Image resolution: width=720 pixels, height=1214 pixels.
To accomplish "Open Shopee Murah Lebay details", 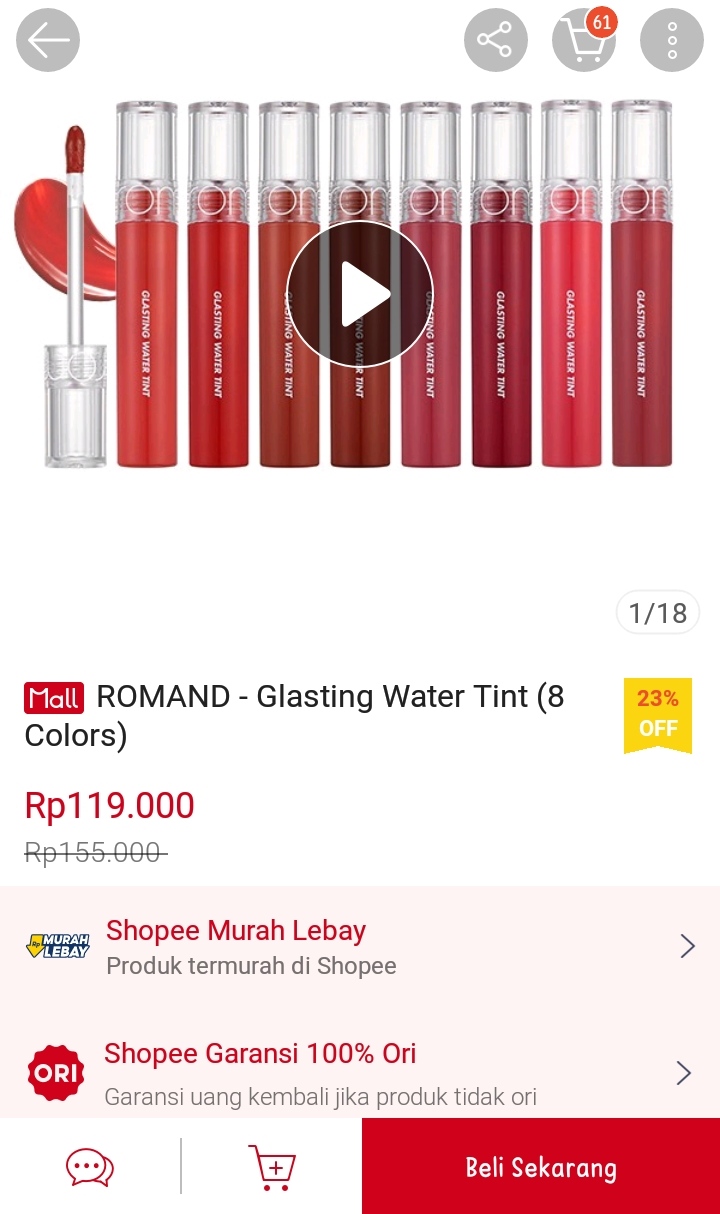I will tap(360, 946).
